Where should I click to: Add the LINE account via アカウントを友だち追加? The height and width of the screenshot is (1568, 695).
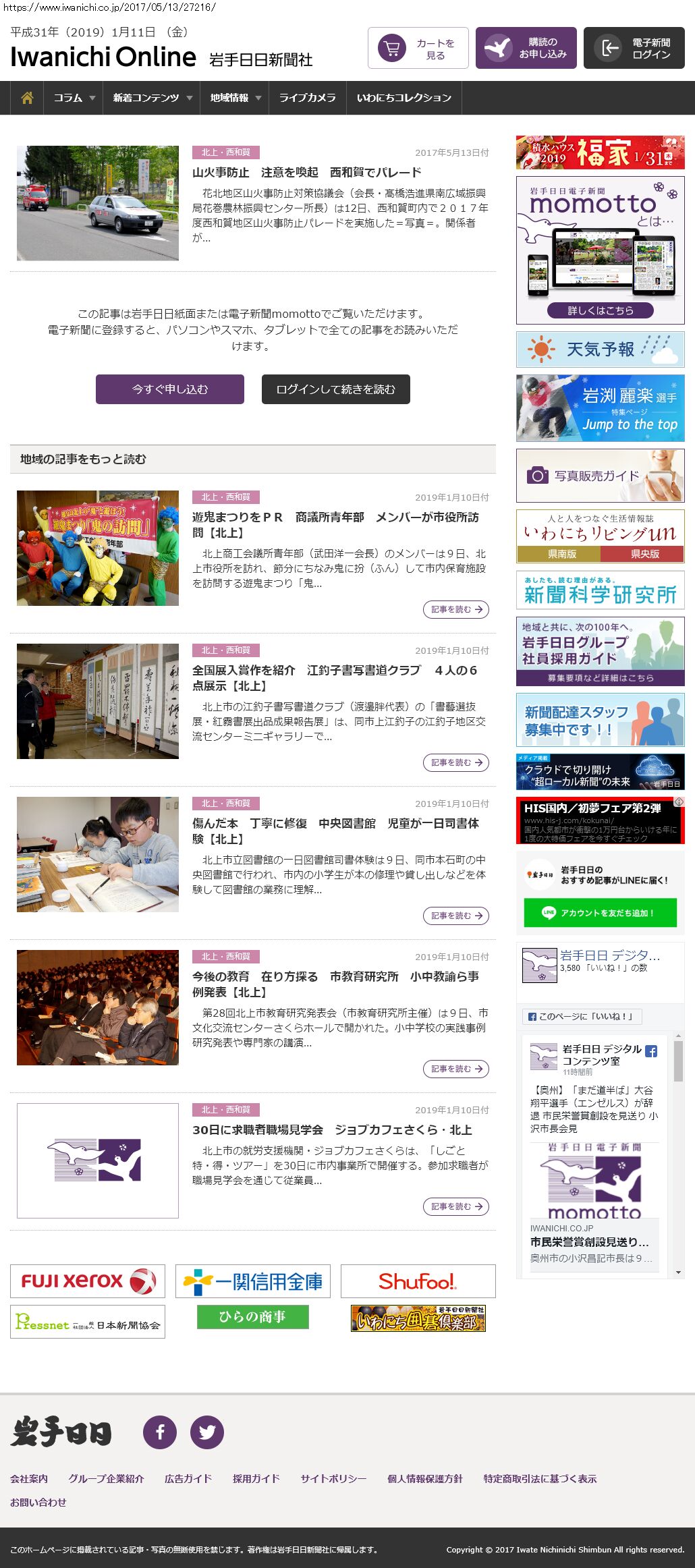601,913
